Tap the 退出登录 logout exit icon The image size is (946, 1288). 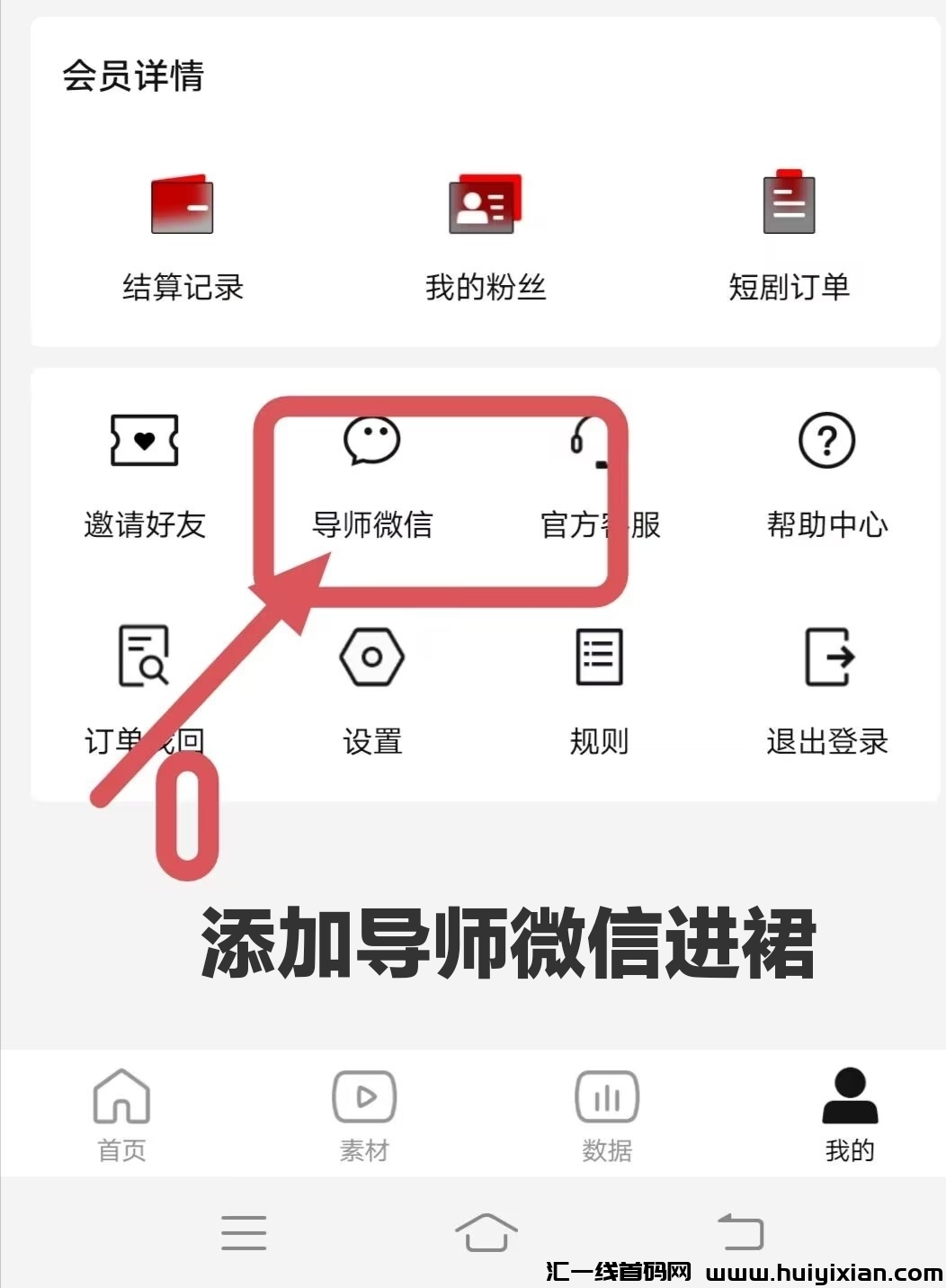(828, 658)
